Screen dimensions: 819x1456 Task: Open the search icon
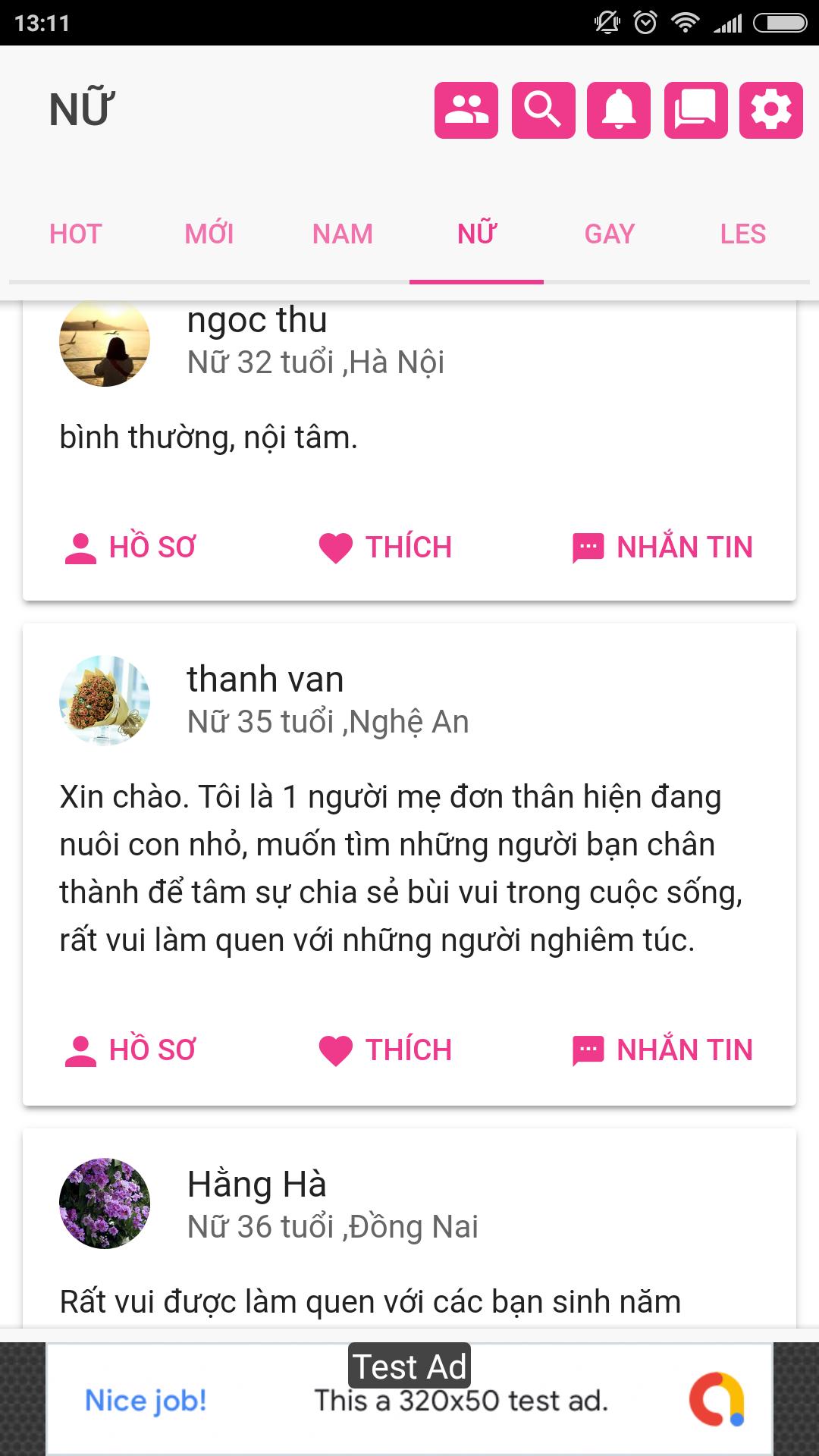(x=543, y=110)
